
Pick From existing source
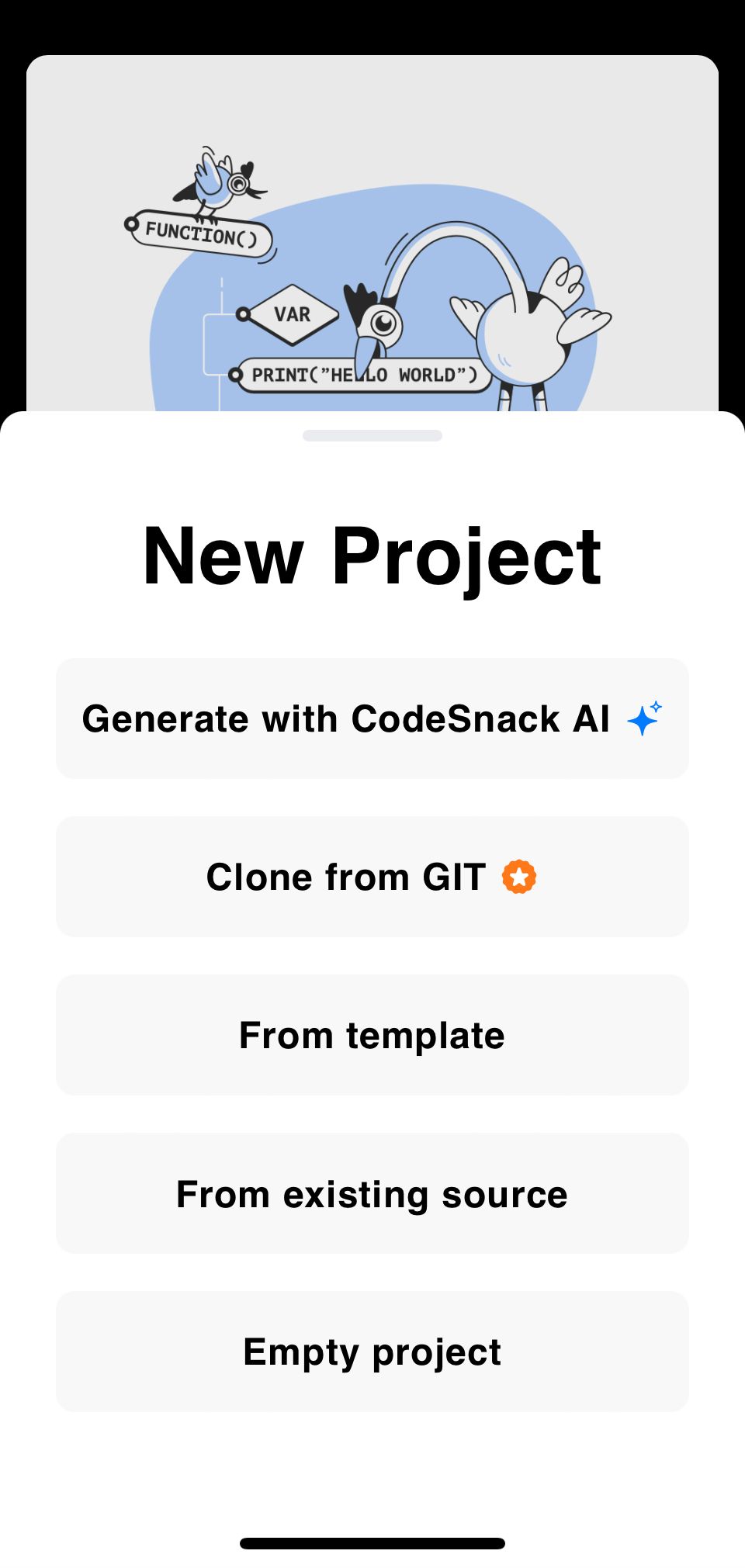(372, 1193)
